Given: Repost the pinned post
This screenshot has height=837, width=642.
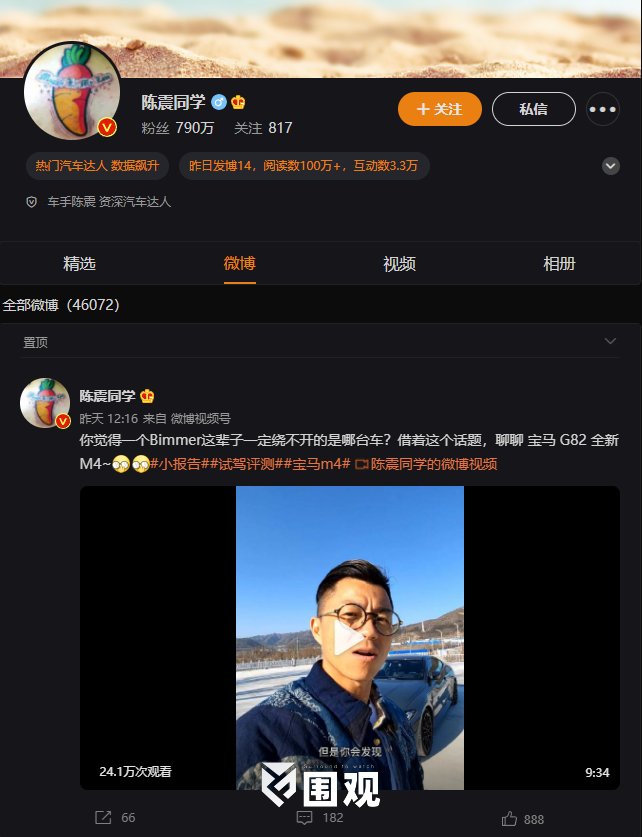Looking at the screenshot, I should tap(115, 818).
